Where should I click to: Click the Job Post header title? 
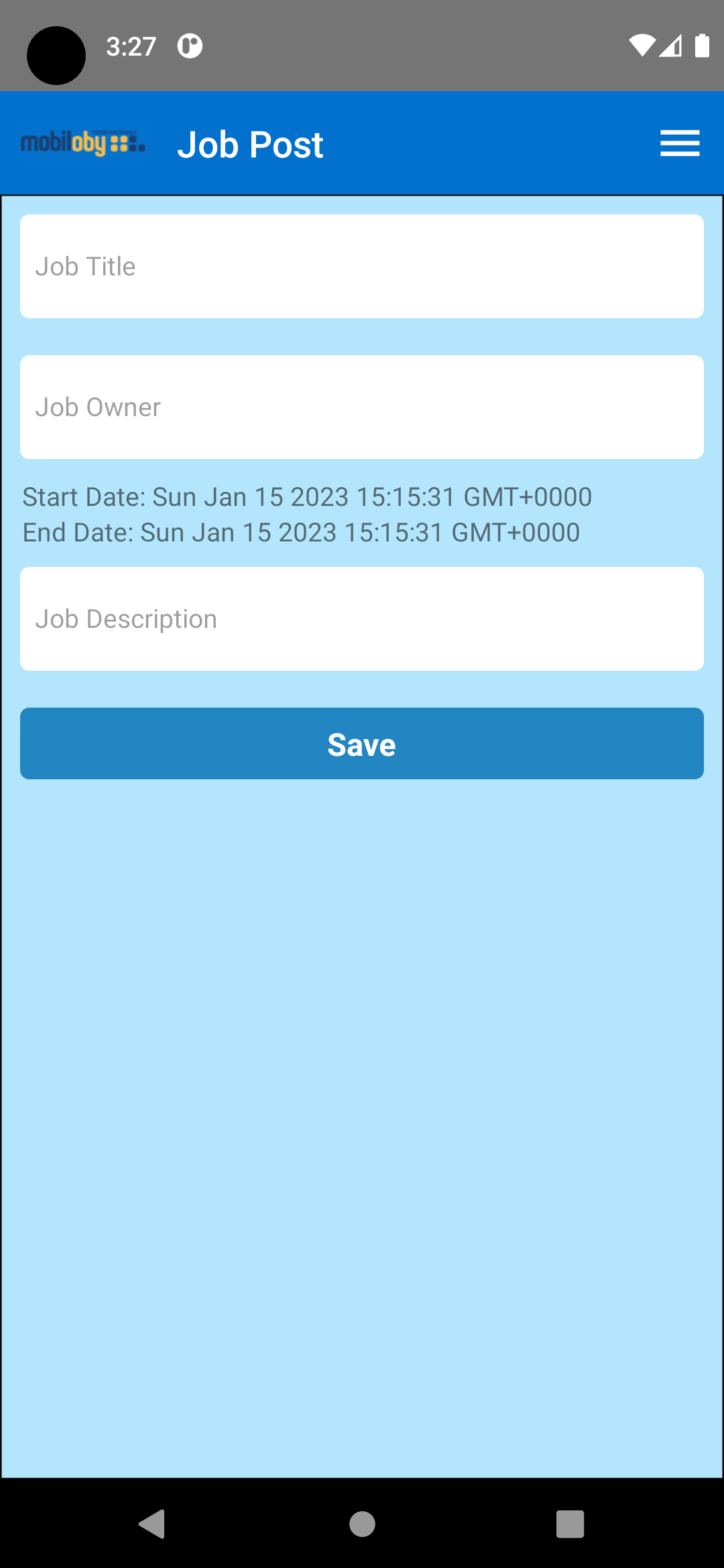pyautogui.click(x=251, y=143)
